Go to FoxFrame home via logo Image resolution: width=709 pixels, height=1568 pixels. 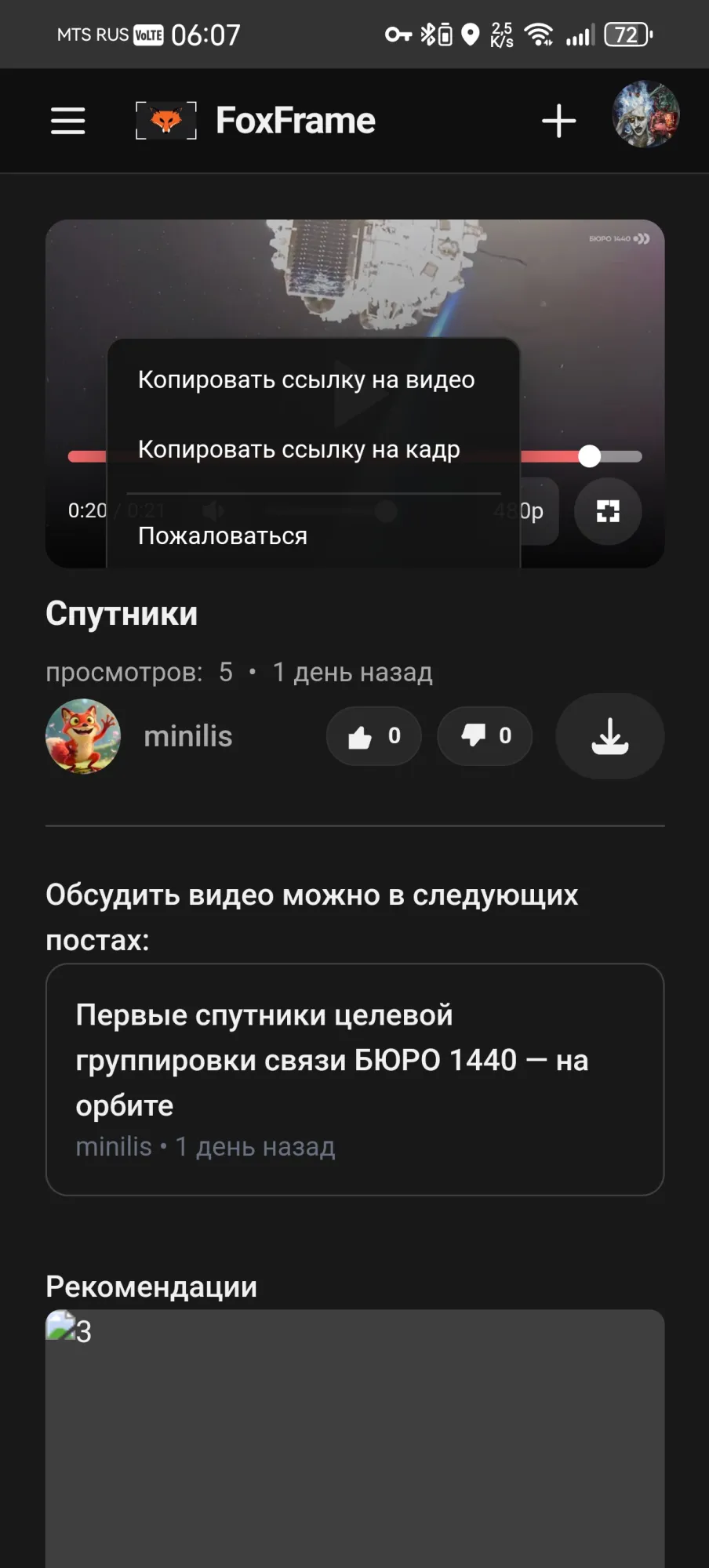(256, 121)
